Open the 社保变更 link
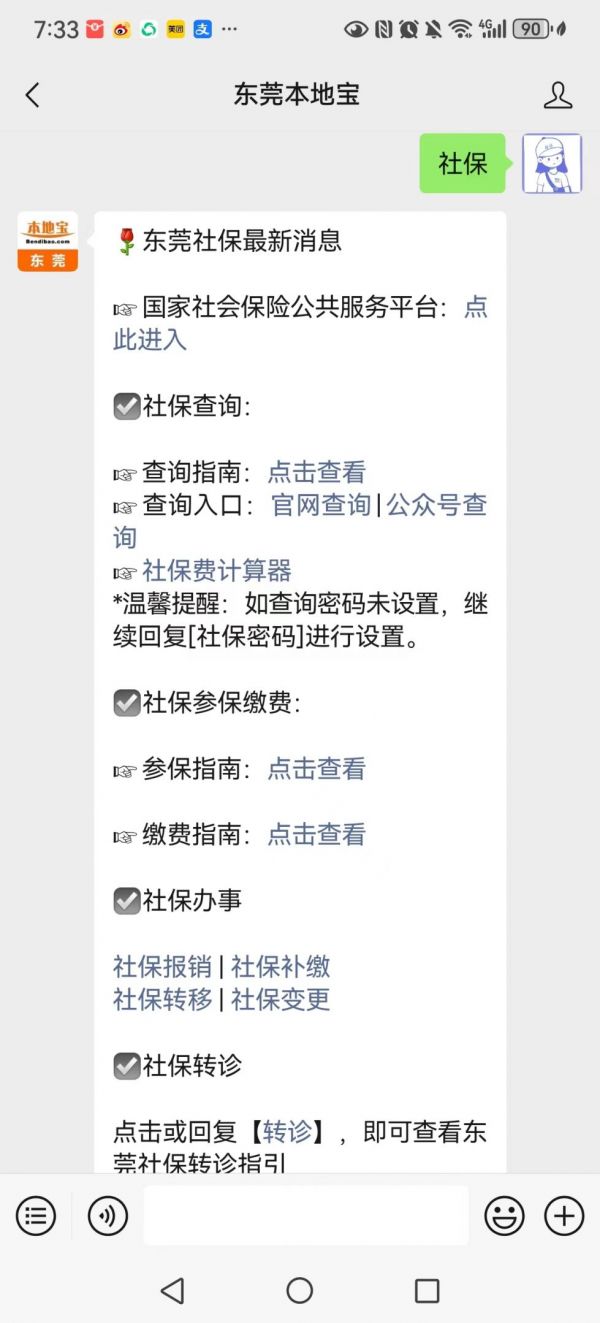The image size is (600, 1323). (281, 1000)
